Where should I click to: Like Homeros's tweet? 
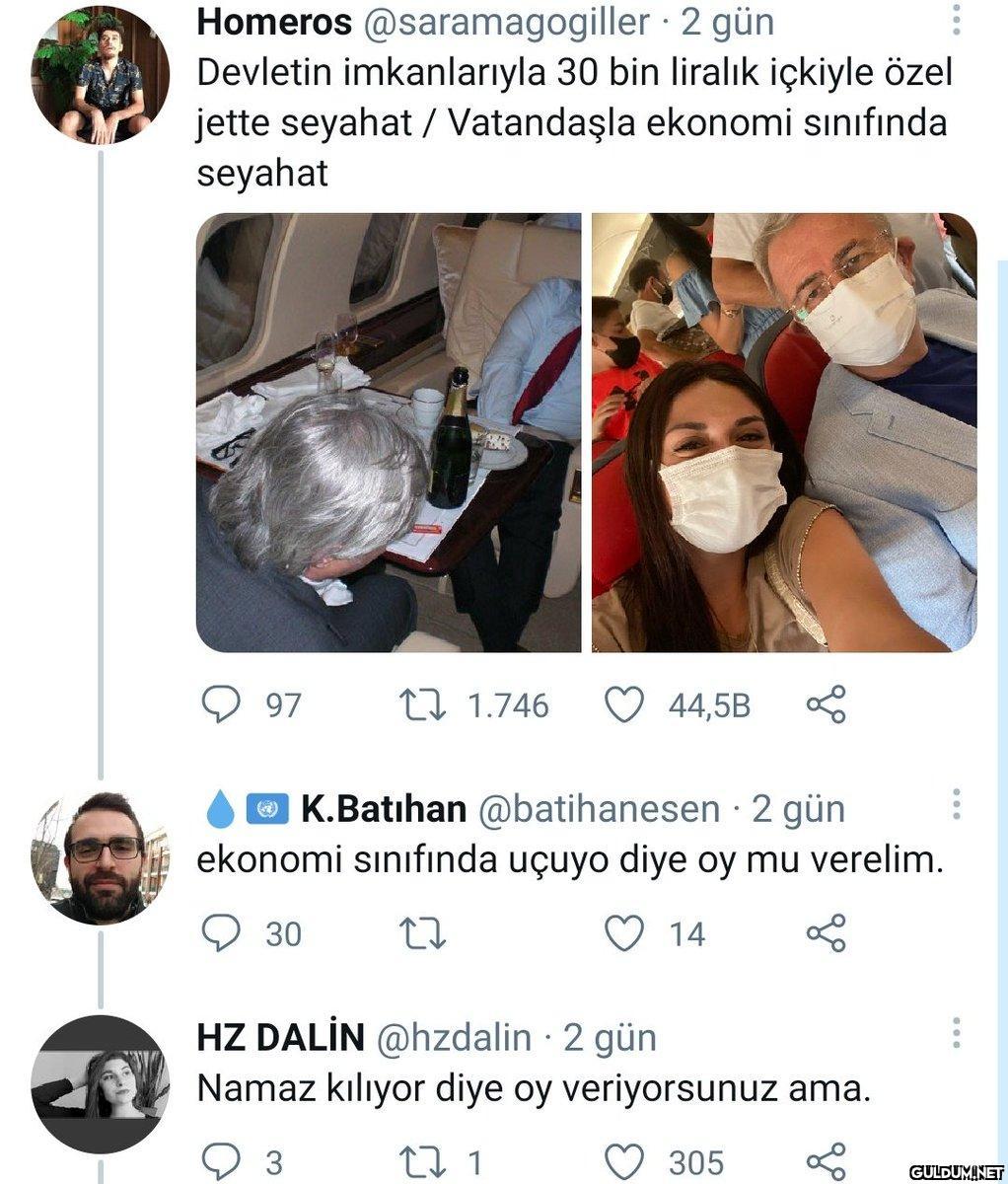pyautogui.click(x=623, y=705)
